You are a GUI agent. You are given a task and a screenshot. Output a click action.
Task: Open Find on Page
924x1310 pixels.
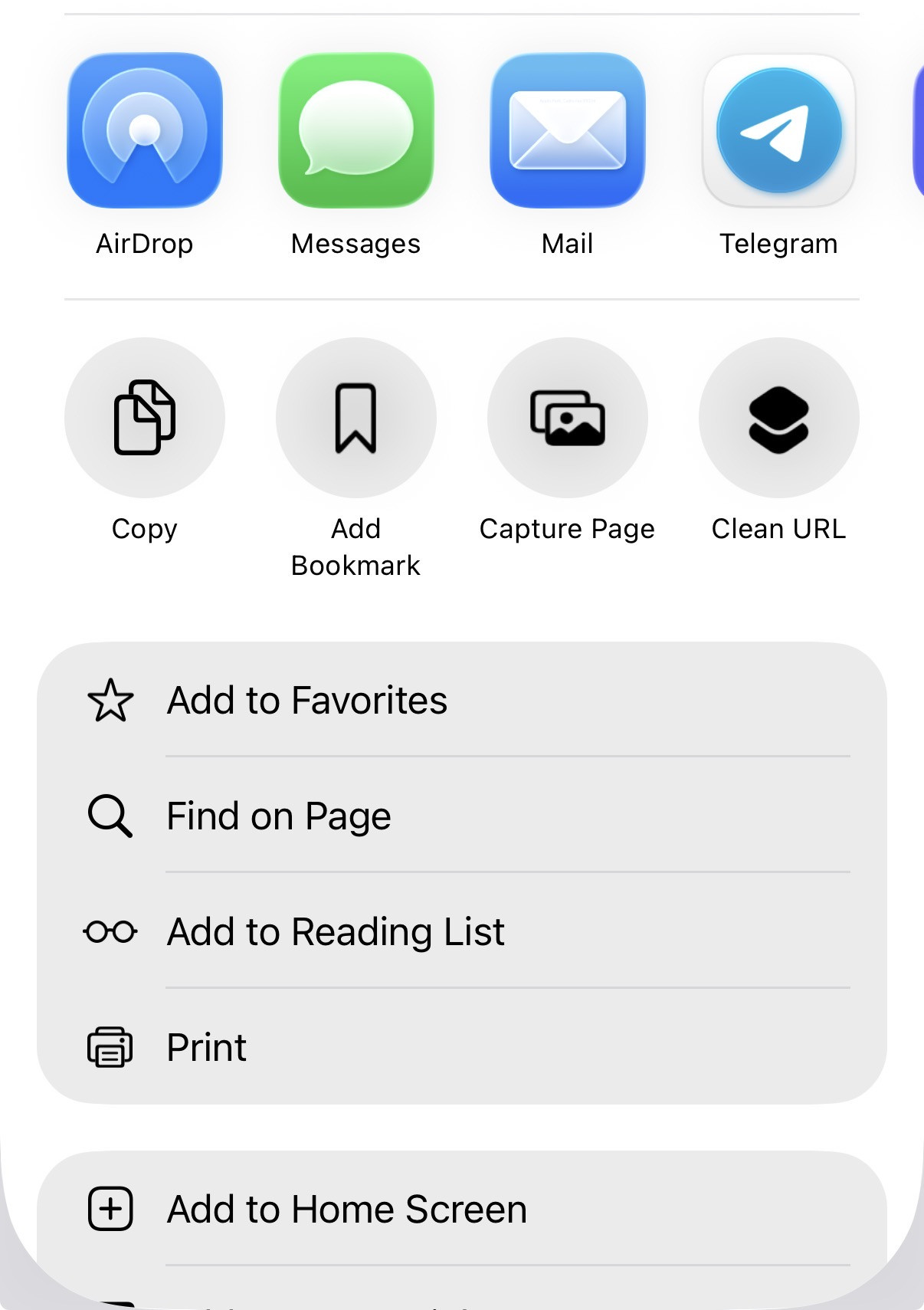pos(461,816)
